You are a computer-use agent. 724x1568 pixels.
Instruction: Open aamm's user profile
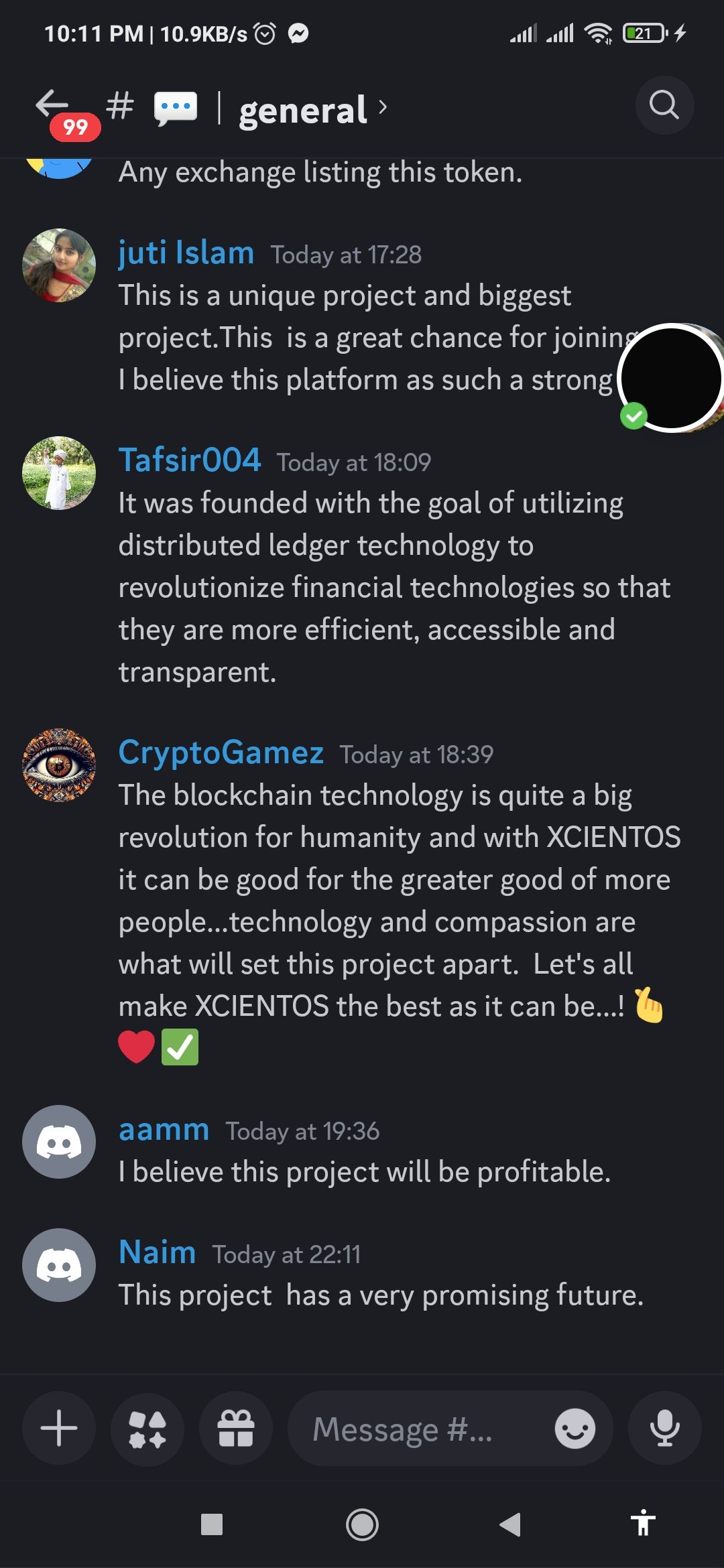point(164,1130)
